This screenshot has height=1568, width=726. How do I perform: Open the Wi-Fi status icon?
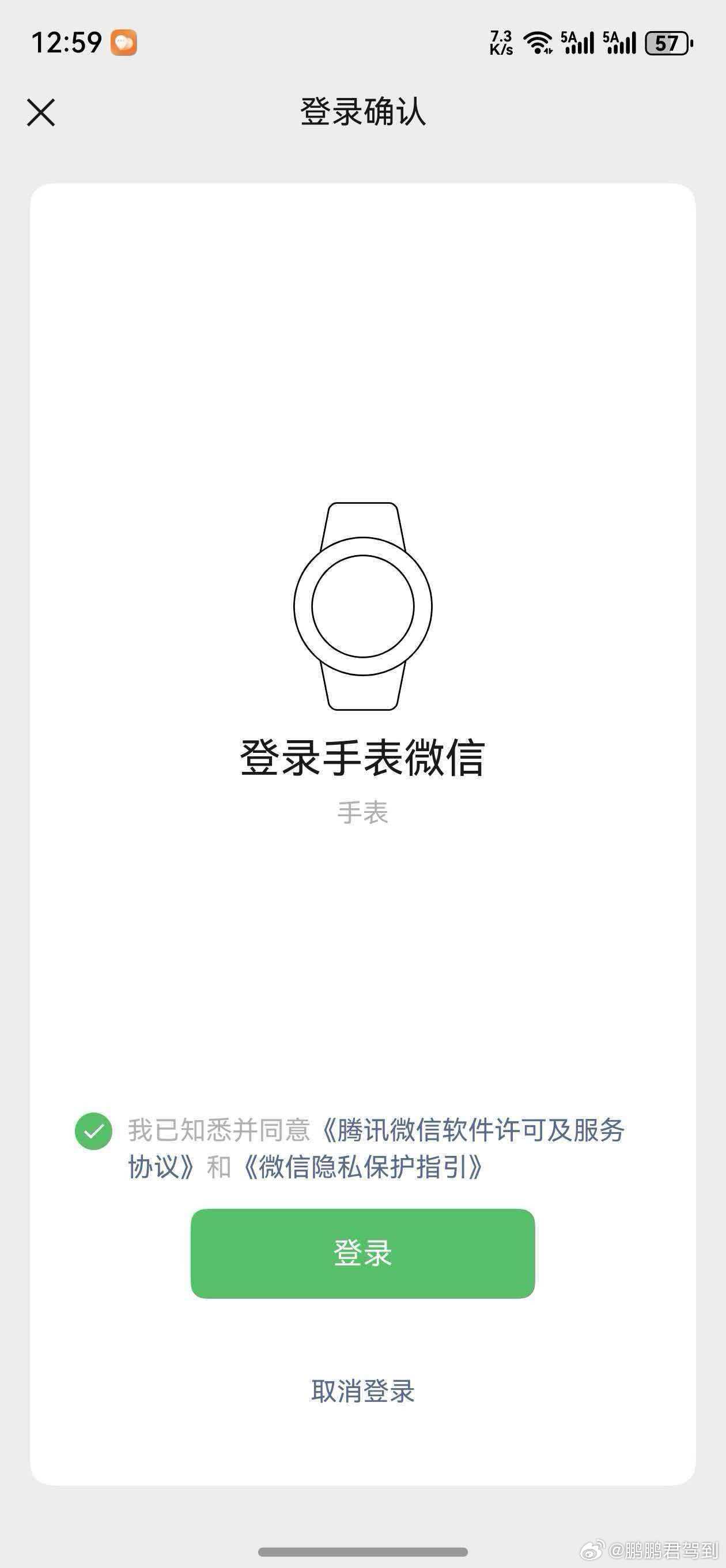tap(538, 41)
